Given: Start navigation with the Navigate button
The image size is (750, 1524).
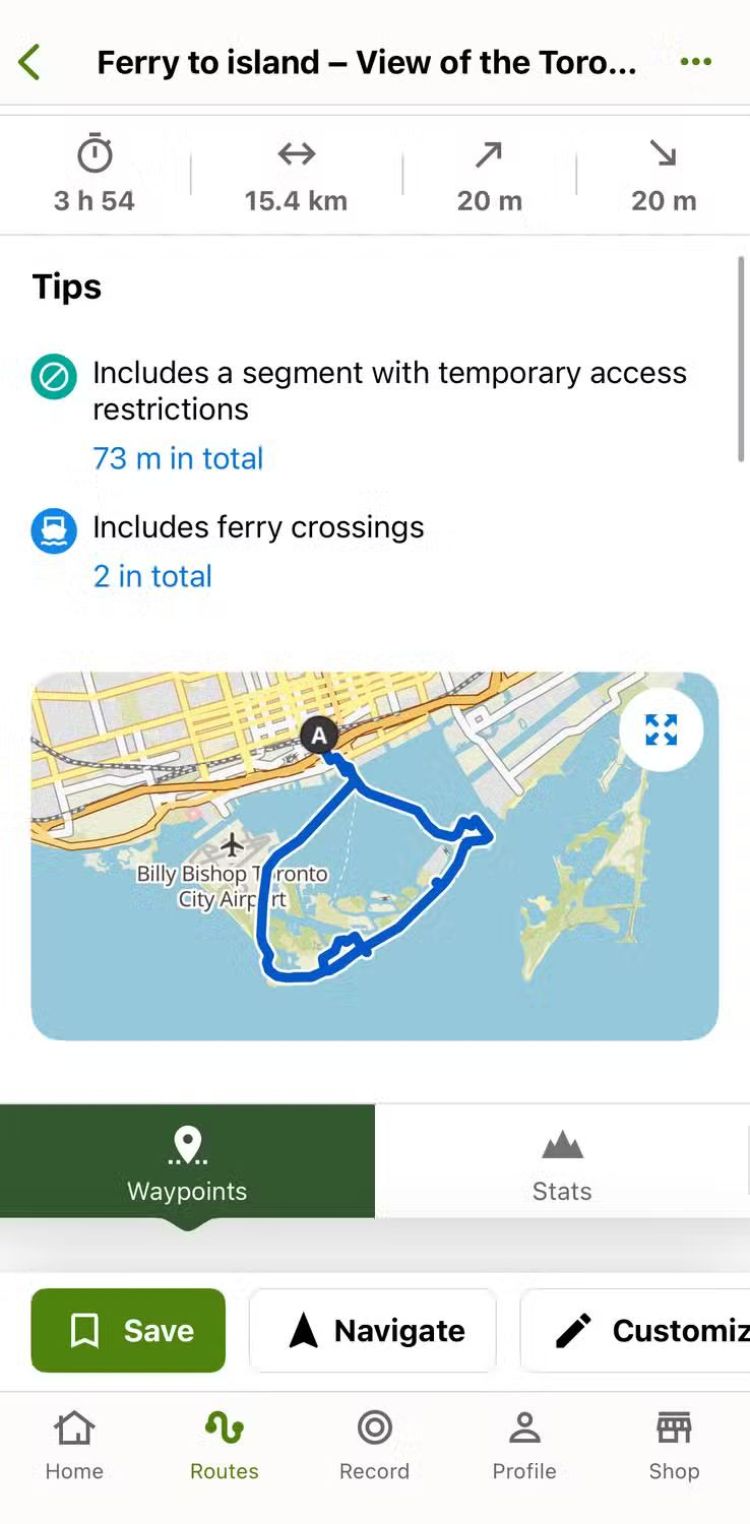Looking at the screenshot, I should (x=373, y=1330).
